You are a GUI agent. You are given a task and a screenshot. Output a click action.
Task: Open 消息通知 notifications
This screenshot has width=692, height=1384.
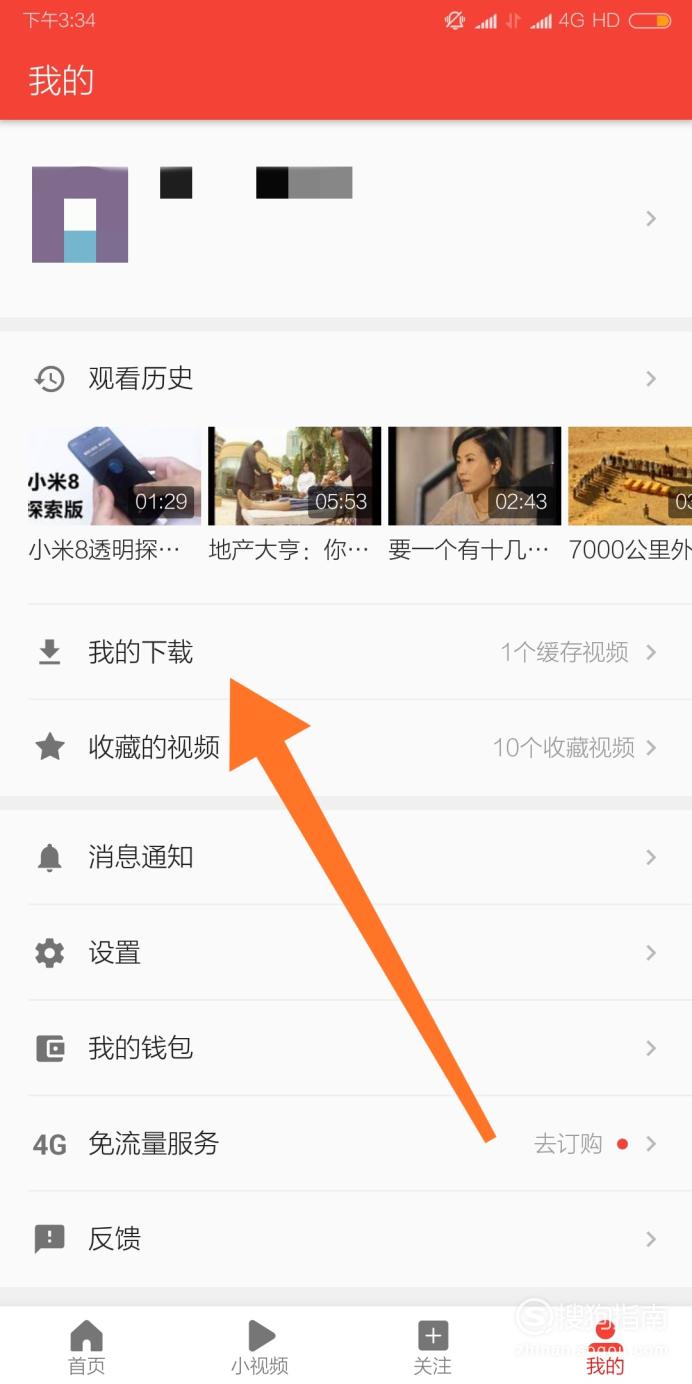pos(346,857)
